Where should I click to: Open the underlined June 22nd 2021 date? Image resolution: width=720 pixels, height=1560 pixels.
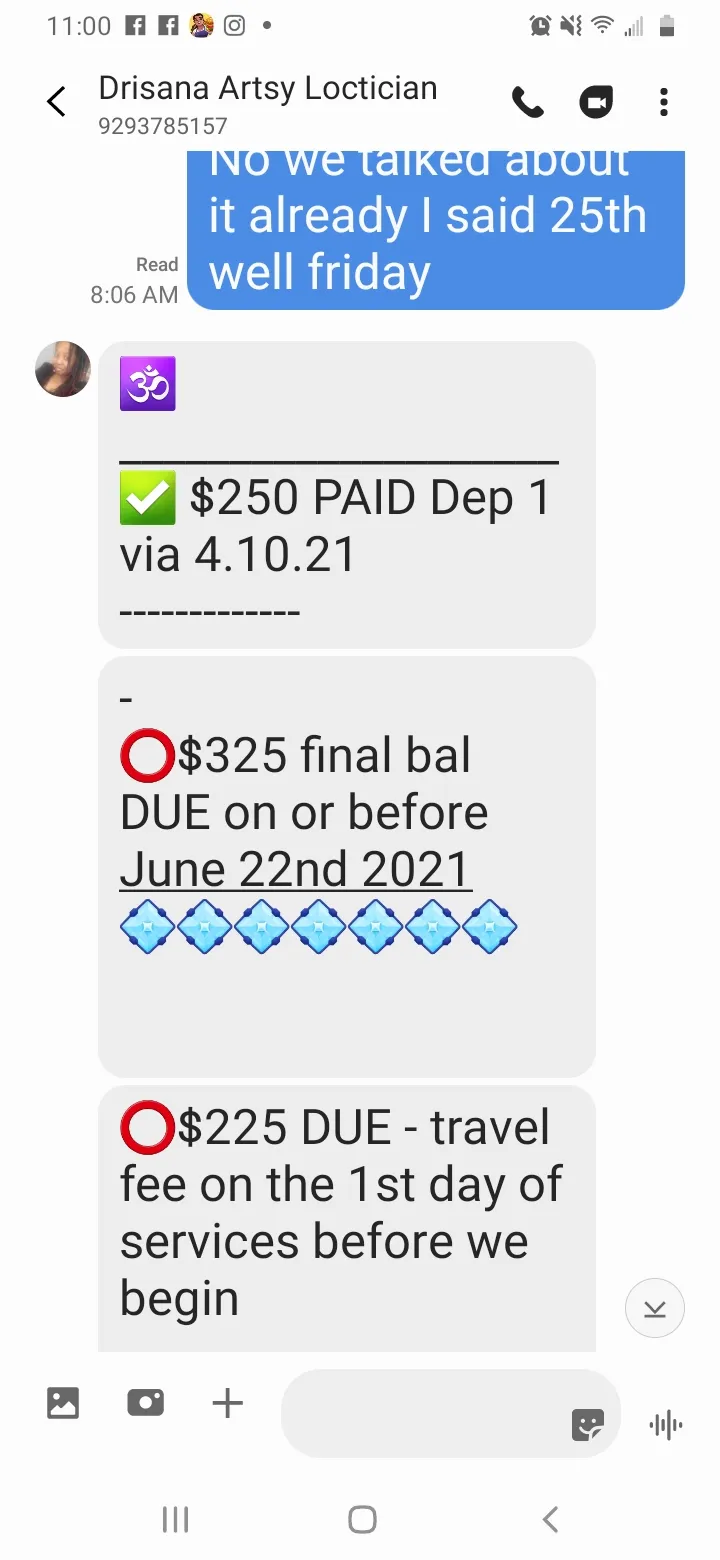[x=295, y=869]
